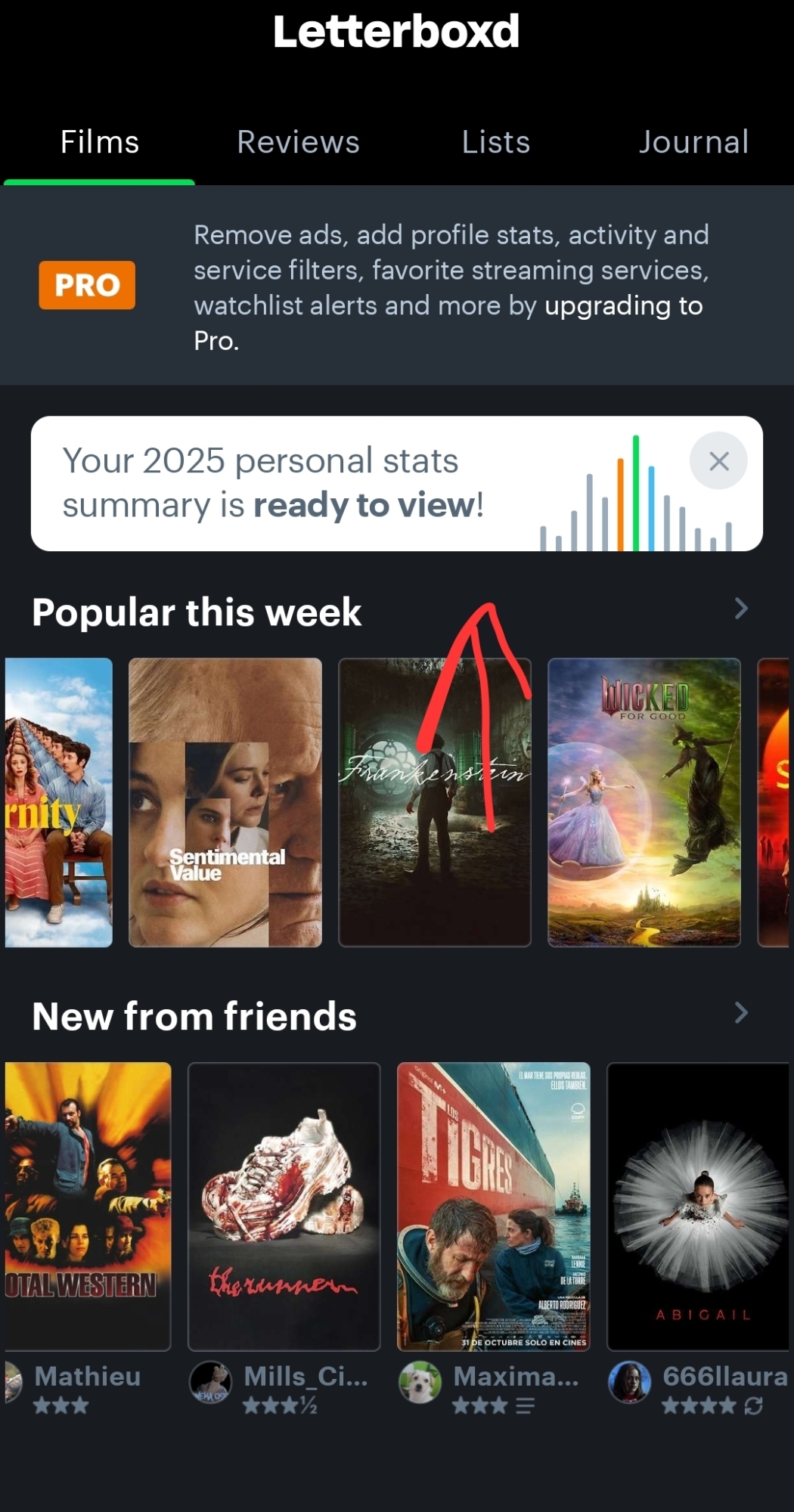
Task: Open the Lists tab
Action: click(496, 142)
